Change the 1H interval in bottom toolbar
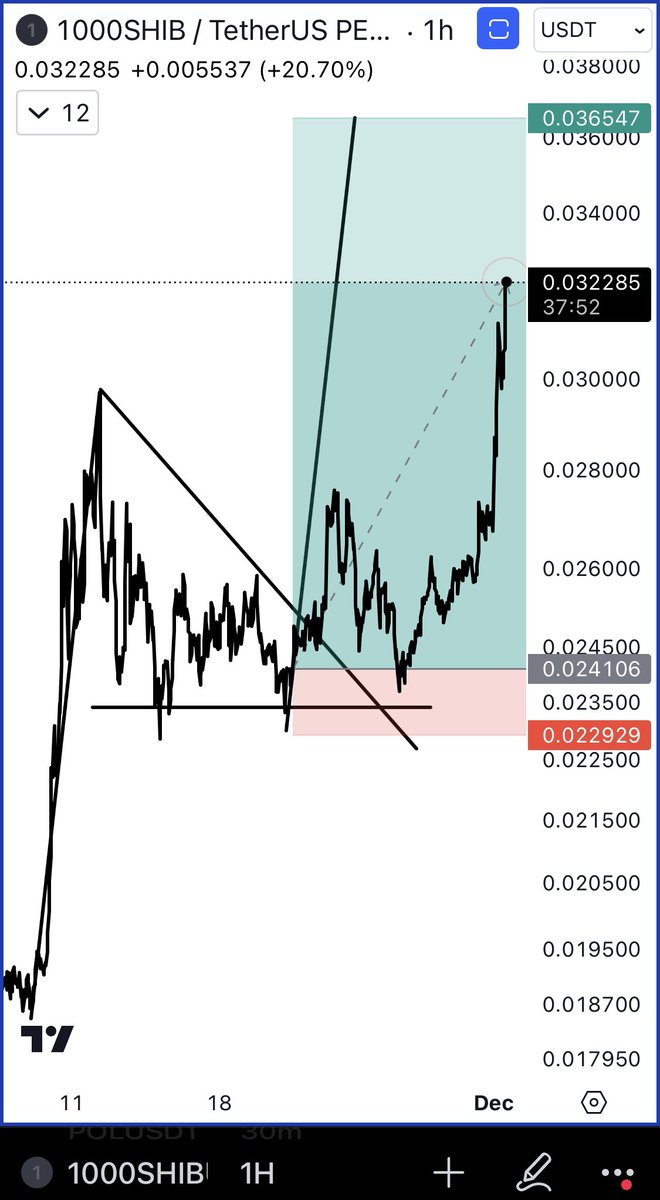Viewport: 660px width, 1200px height. pyautogui.click(x=257, y=1172)
